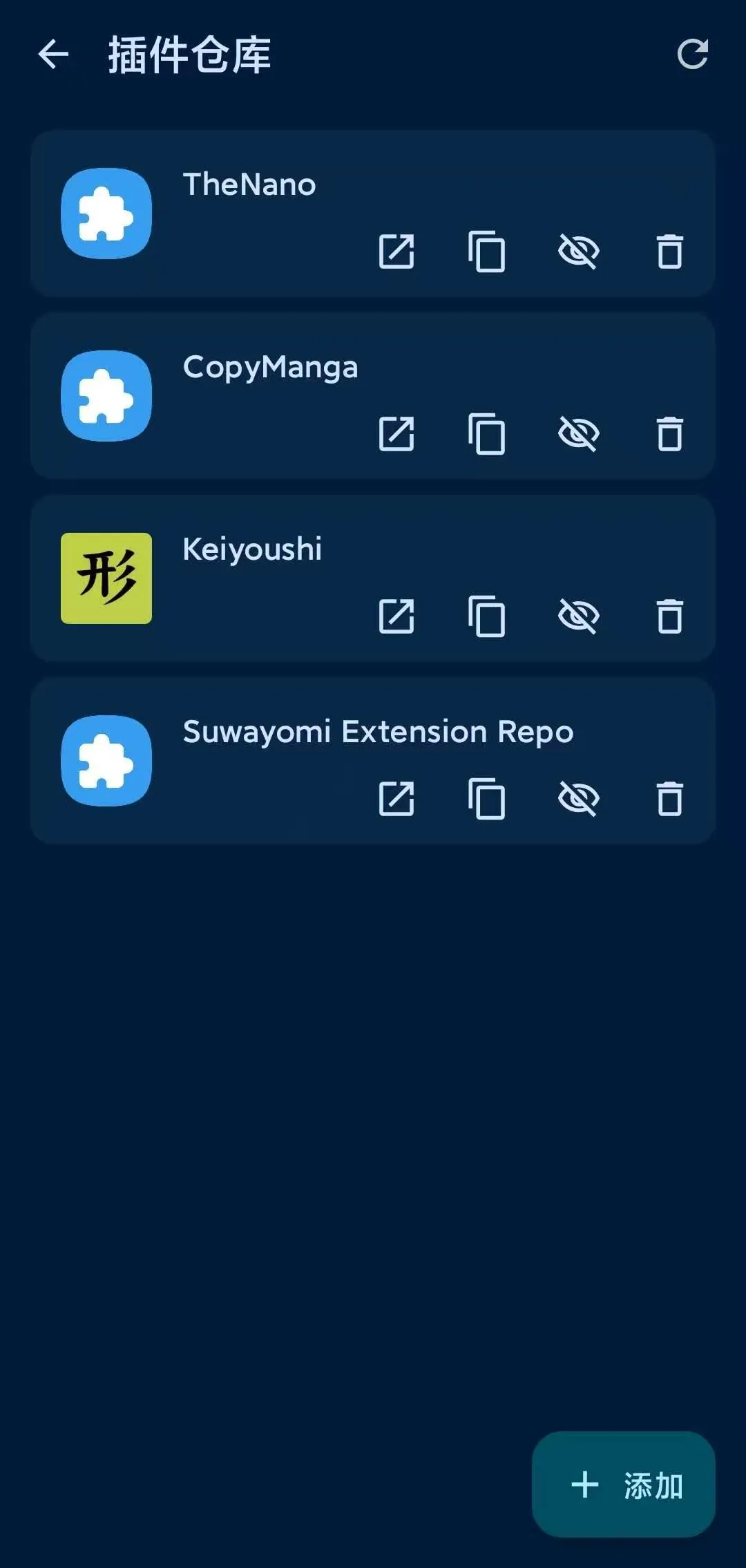
Task: Copy the CopyManga repo link
Action: 487,434
